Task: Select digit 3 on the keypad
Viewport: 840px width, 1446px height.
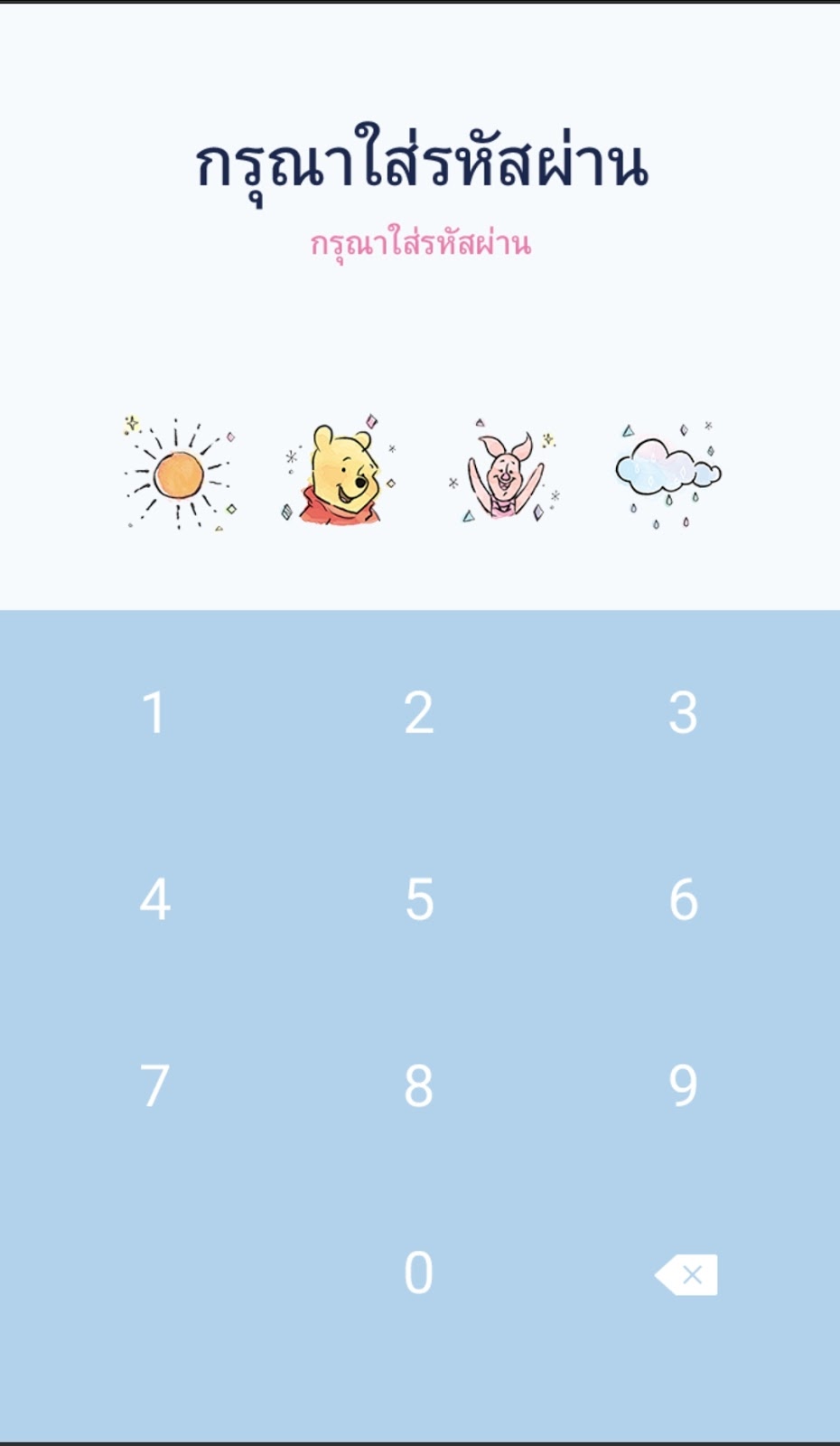Action: click(x=684, y=712)
